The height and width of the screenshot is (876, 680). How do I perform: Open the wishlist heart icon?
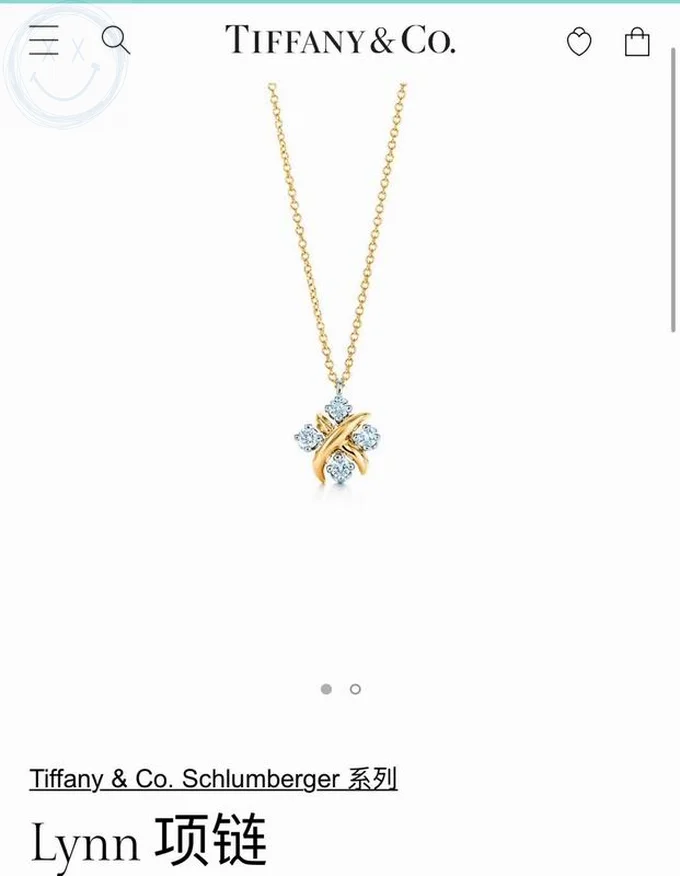579,42
